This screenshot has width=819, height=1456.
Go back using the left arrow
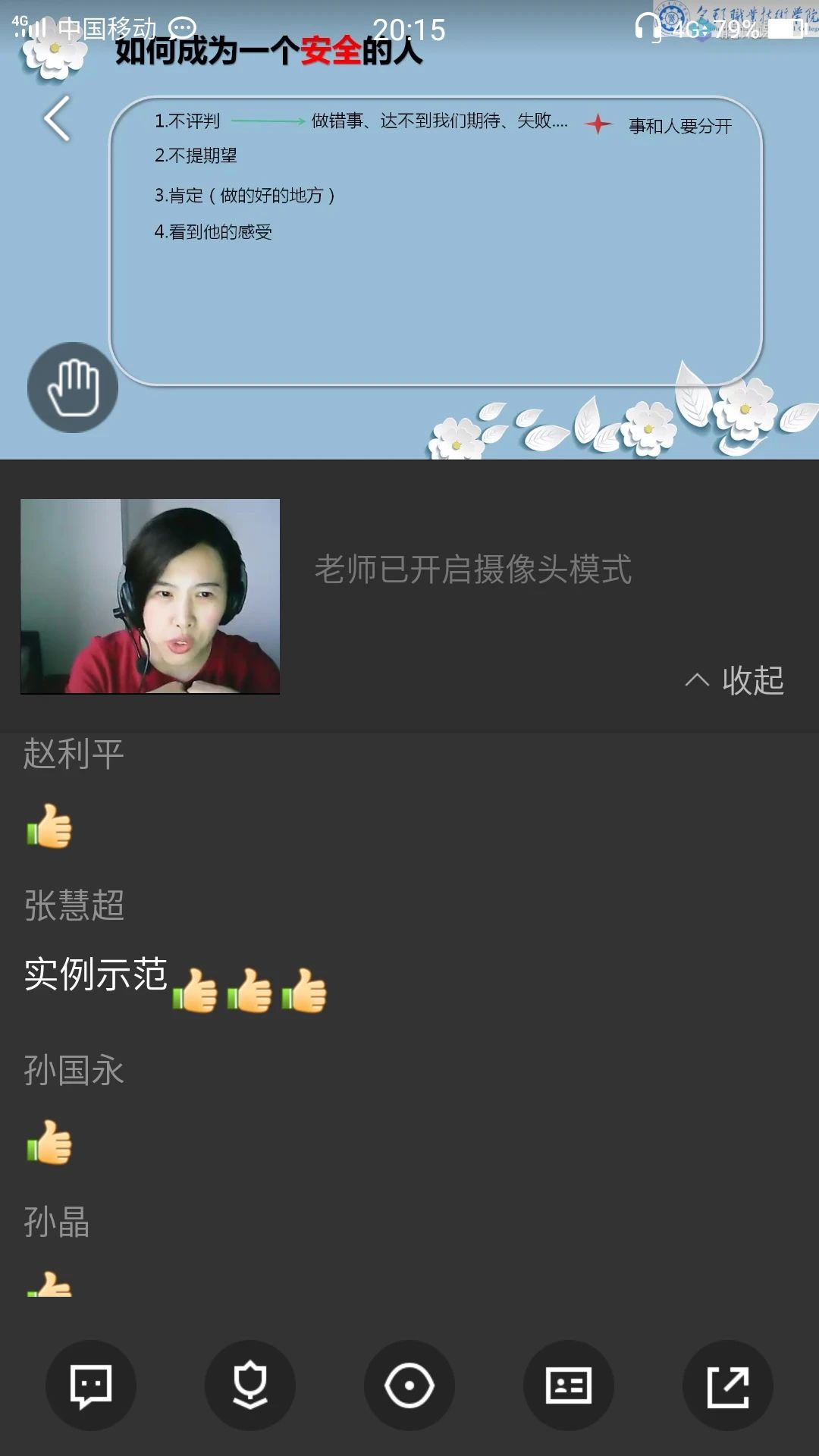click(58, 118)
